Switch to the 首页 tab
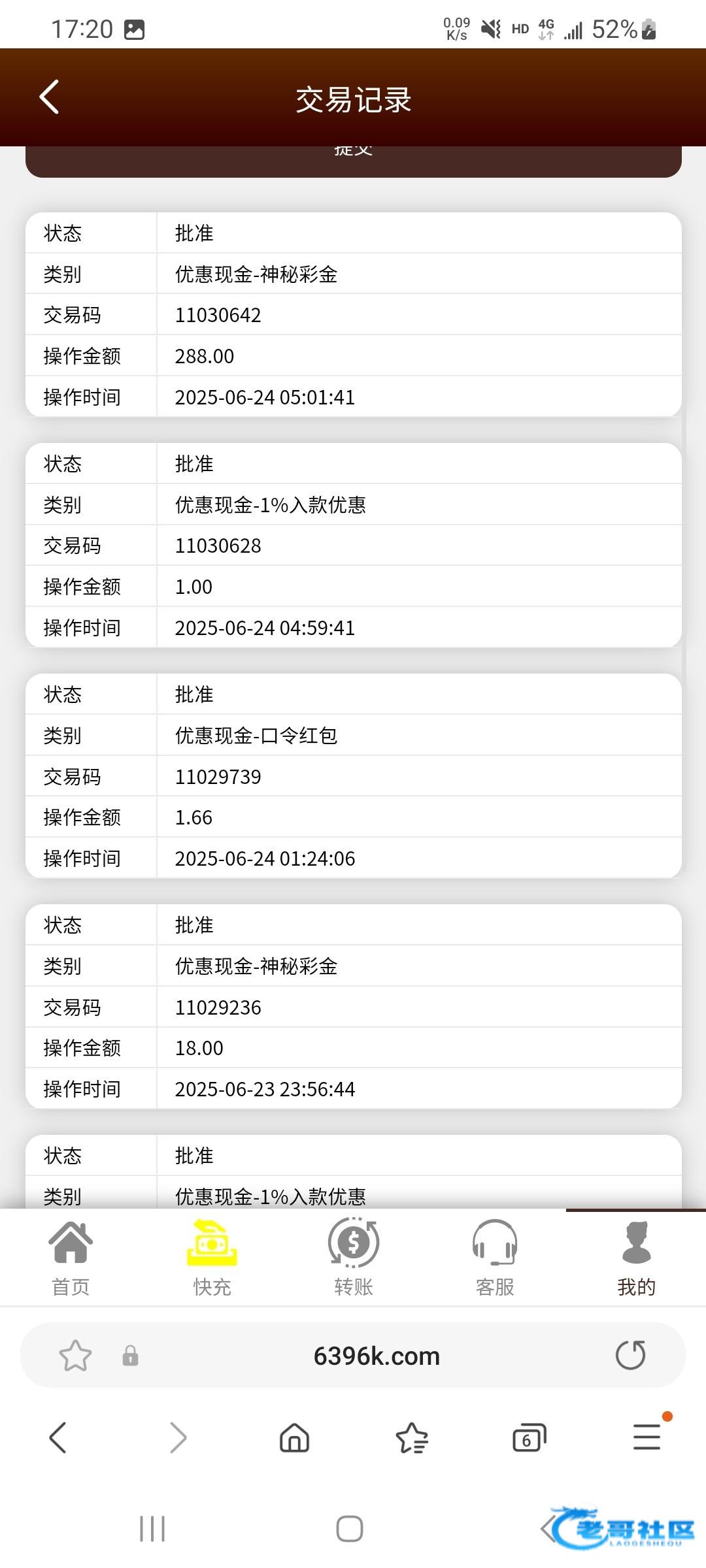 [x=71, y=1258]
